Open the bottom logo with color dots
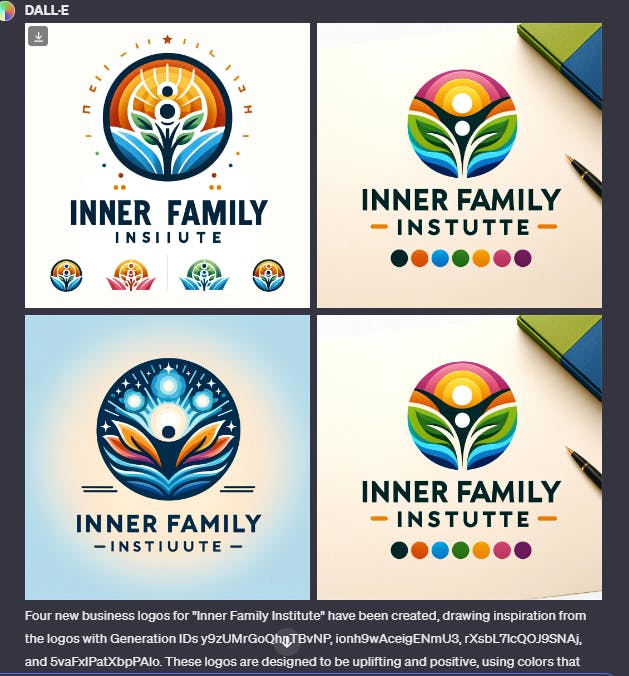Image resolution: width=629 pixels, height=676 pixels. click(459, 457)
